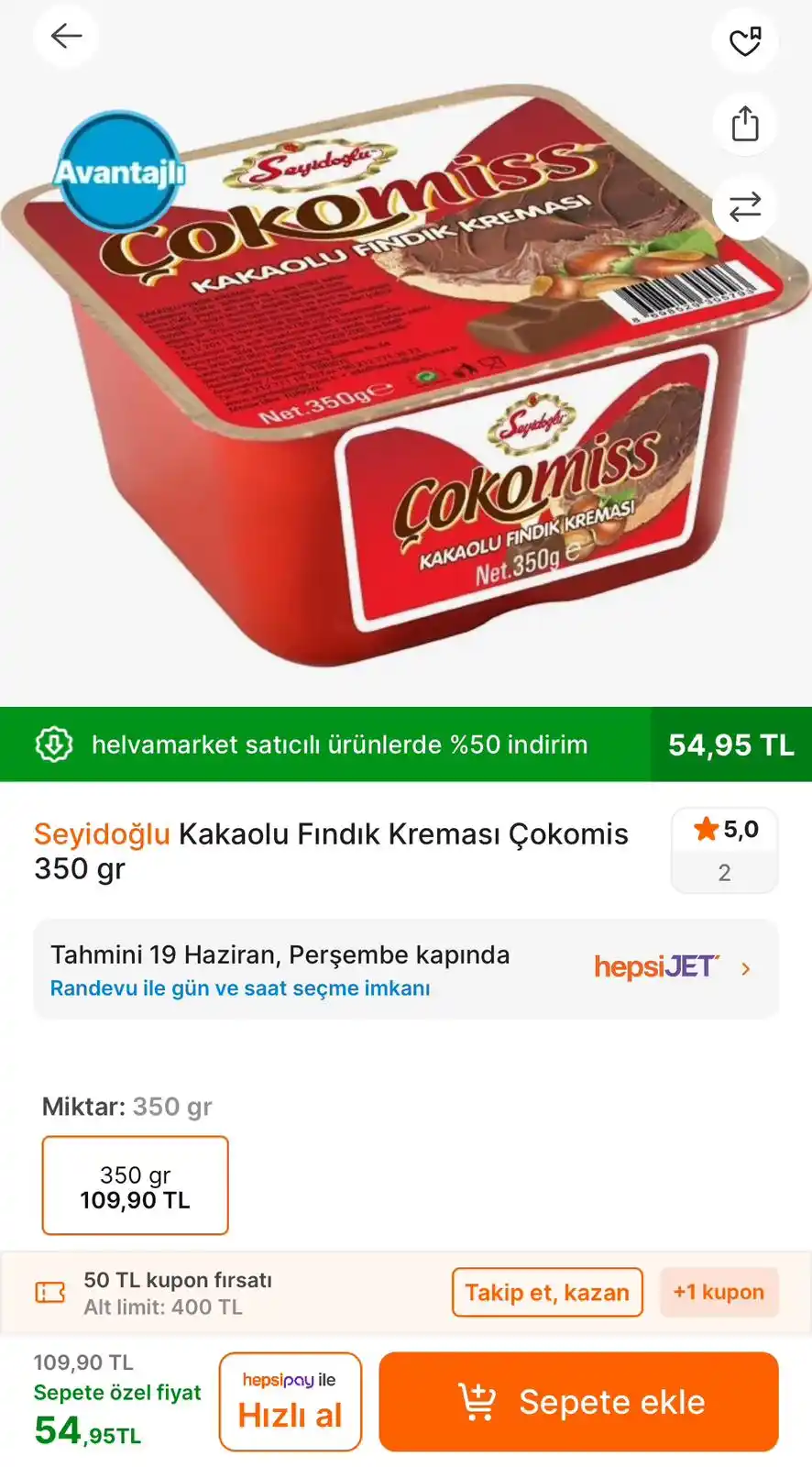The image size is (812, 1467).
Task: Open hepsiJET delivery details
Action: (672, 967)
